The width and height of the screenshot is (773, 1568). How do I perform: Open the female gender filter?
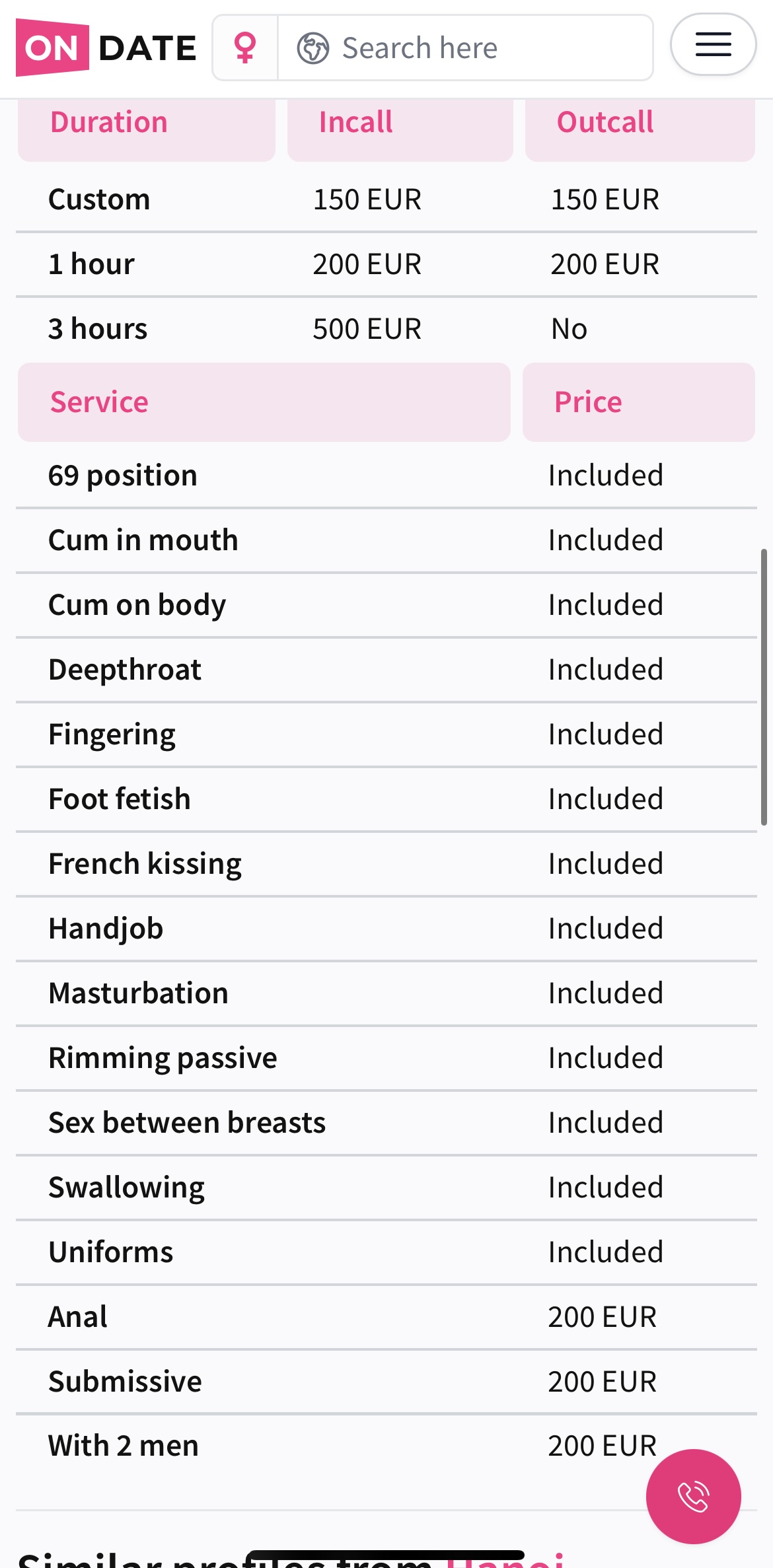(245, 48)
